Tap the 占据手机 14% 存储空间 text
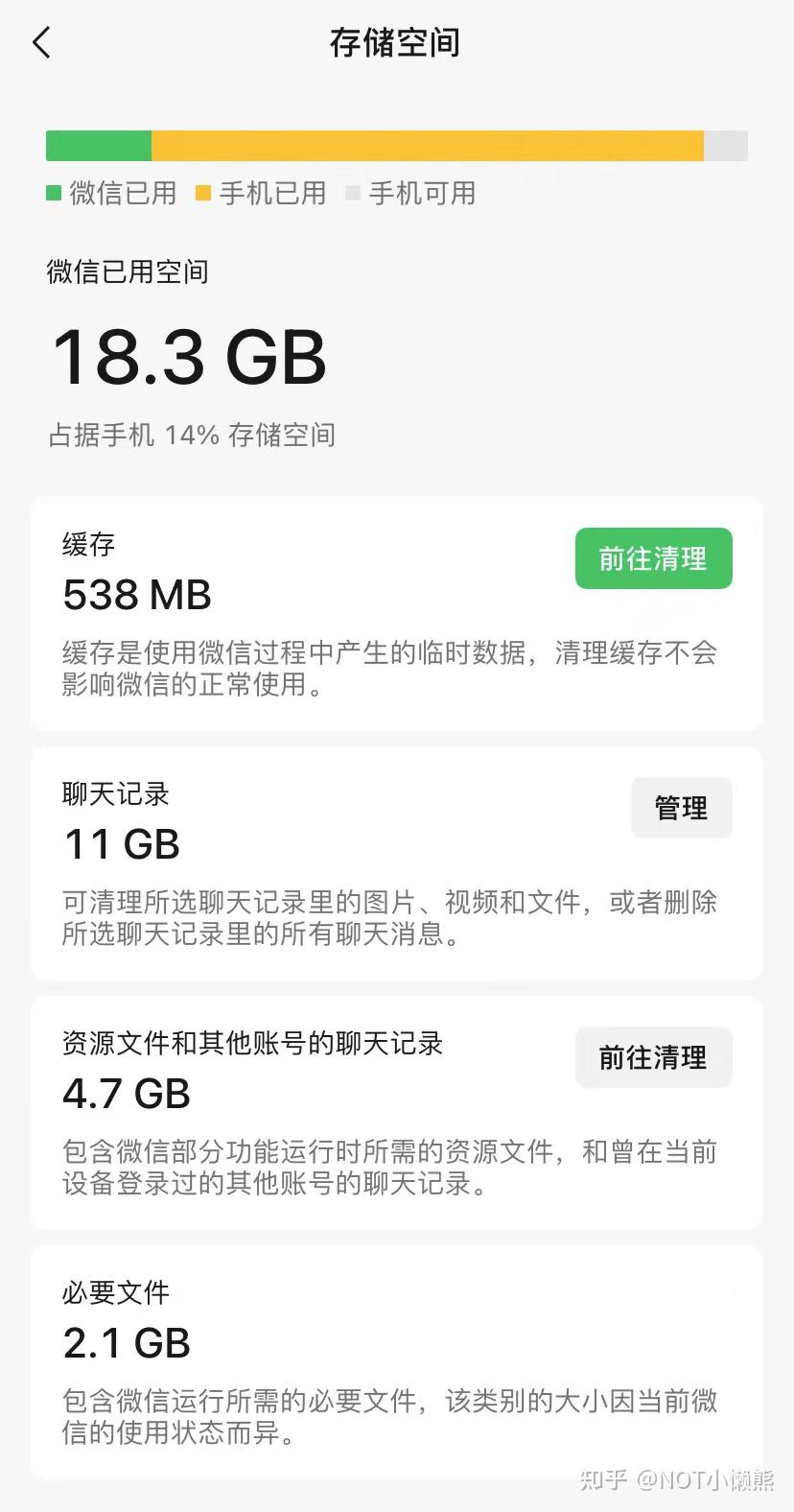The height and width of the screenshot is (1512, 794). pos(190,435)
